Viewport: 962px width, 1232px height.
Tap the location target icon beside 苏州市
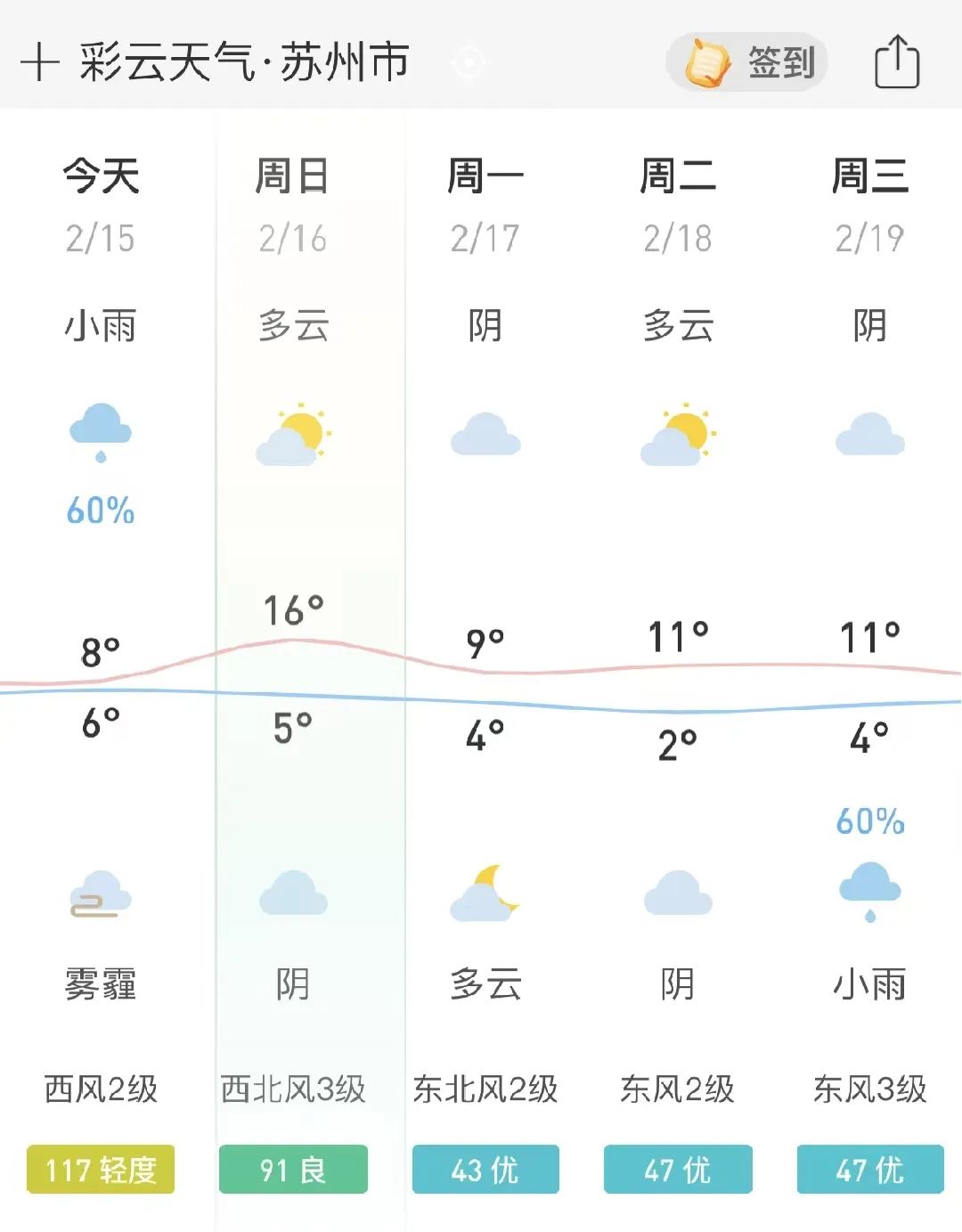(469, 63)
